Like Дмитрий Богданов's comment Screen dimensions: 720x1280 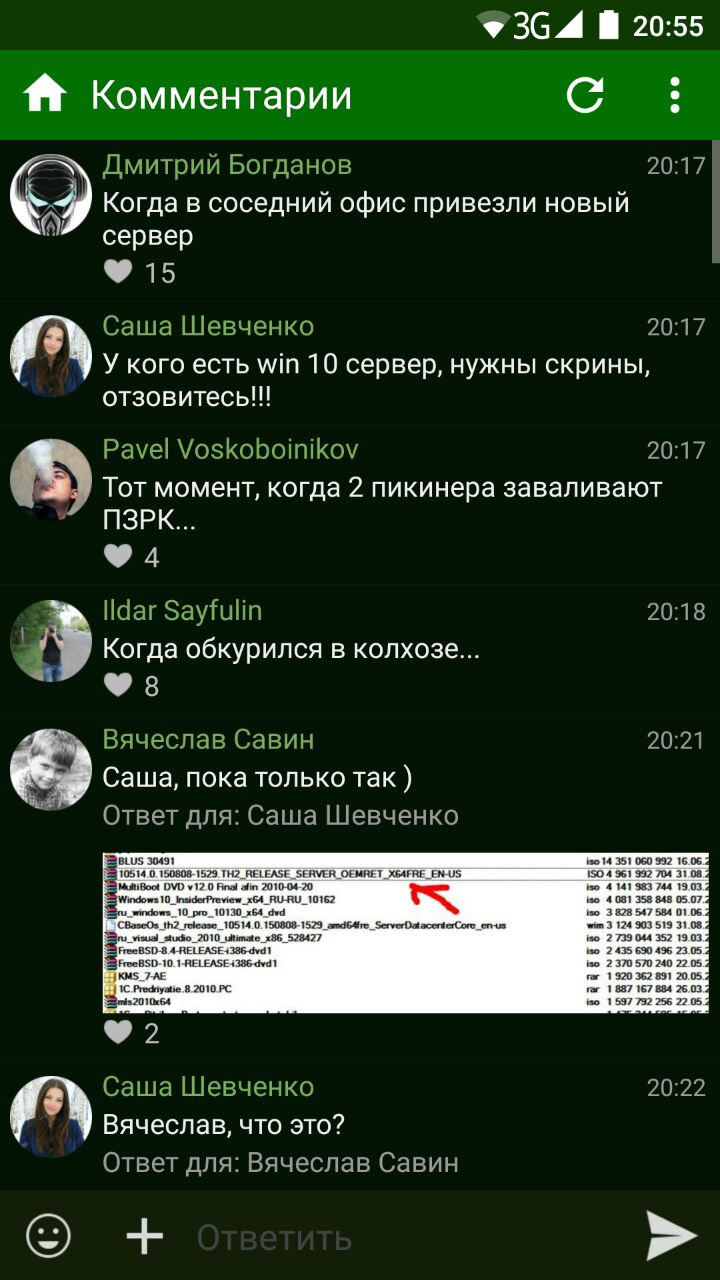[119, 272]
